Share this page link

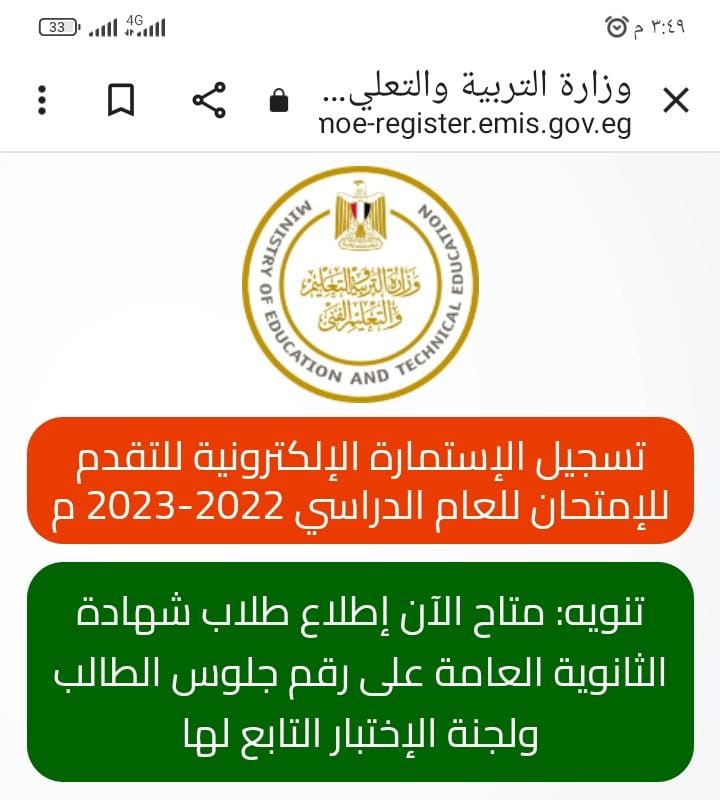[208, 100]
